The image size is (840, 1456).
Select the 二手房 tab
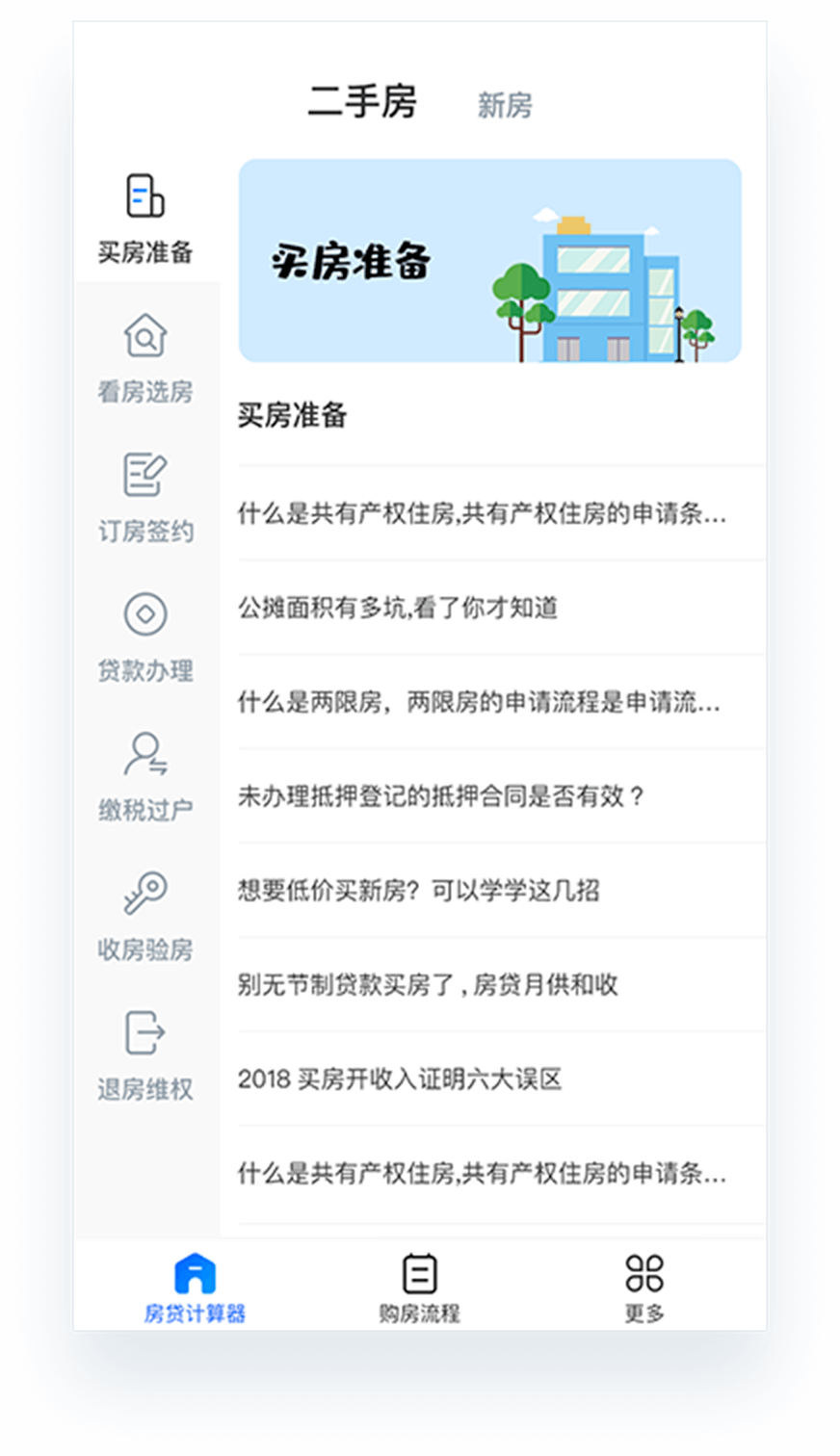[x=362, y=101]
